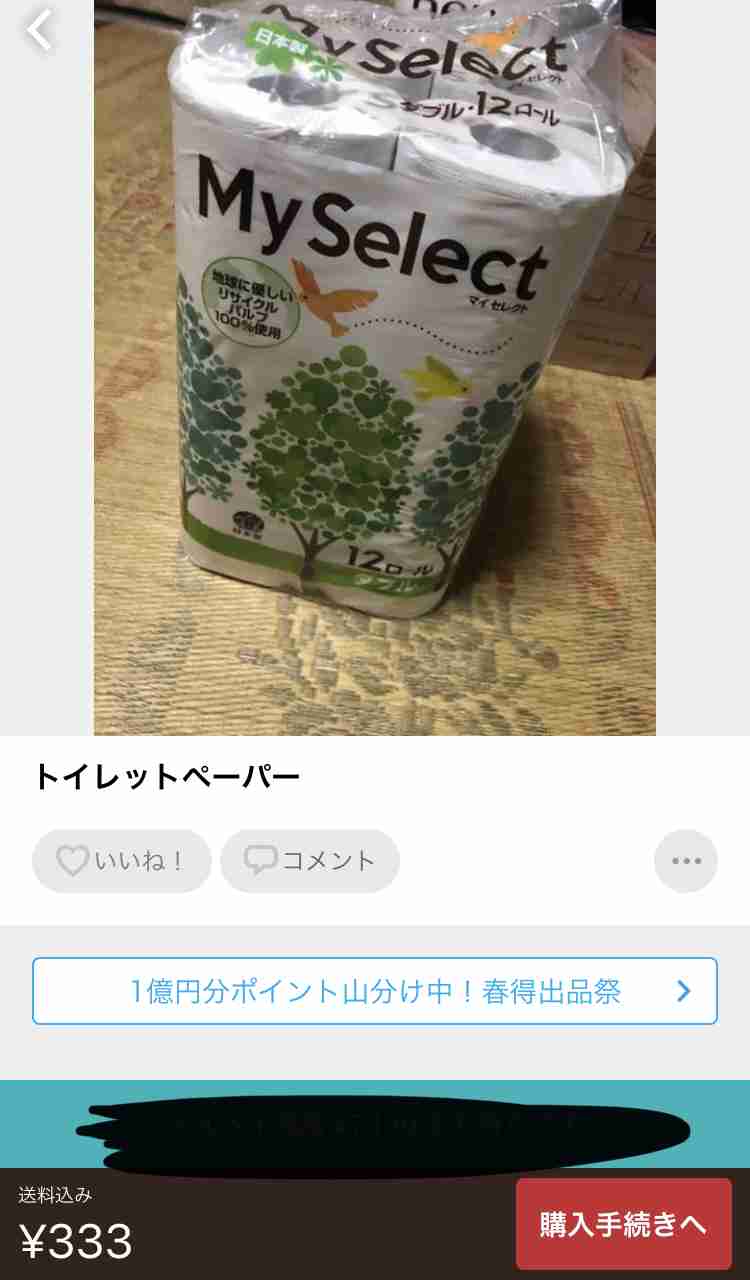Open the 春得出品祭 points campaign banner
750x1280 pixels.
click(x=375, y=991)
